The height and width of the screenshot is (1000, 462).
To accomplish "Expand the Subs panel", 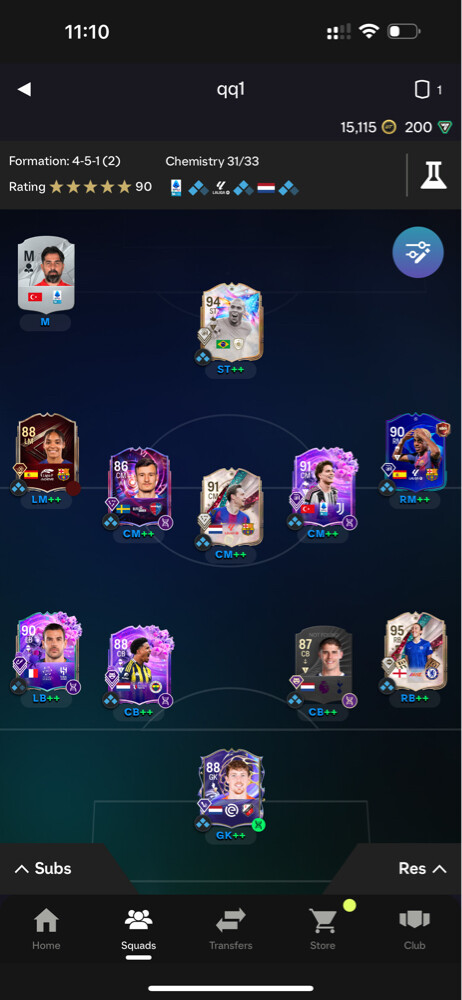I will click(x=43, y=869).
